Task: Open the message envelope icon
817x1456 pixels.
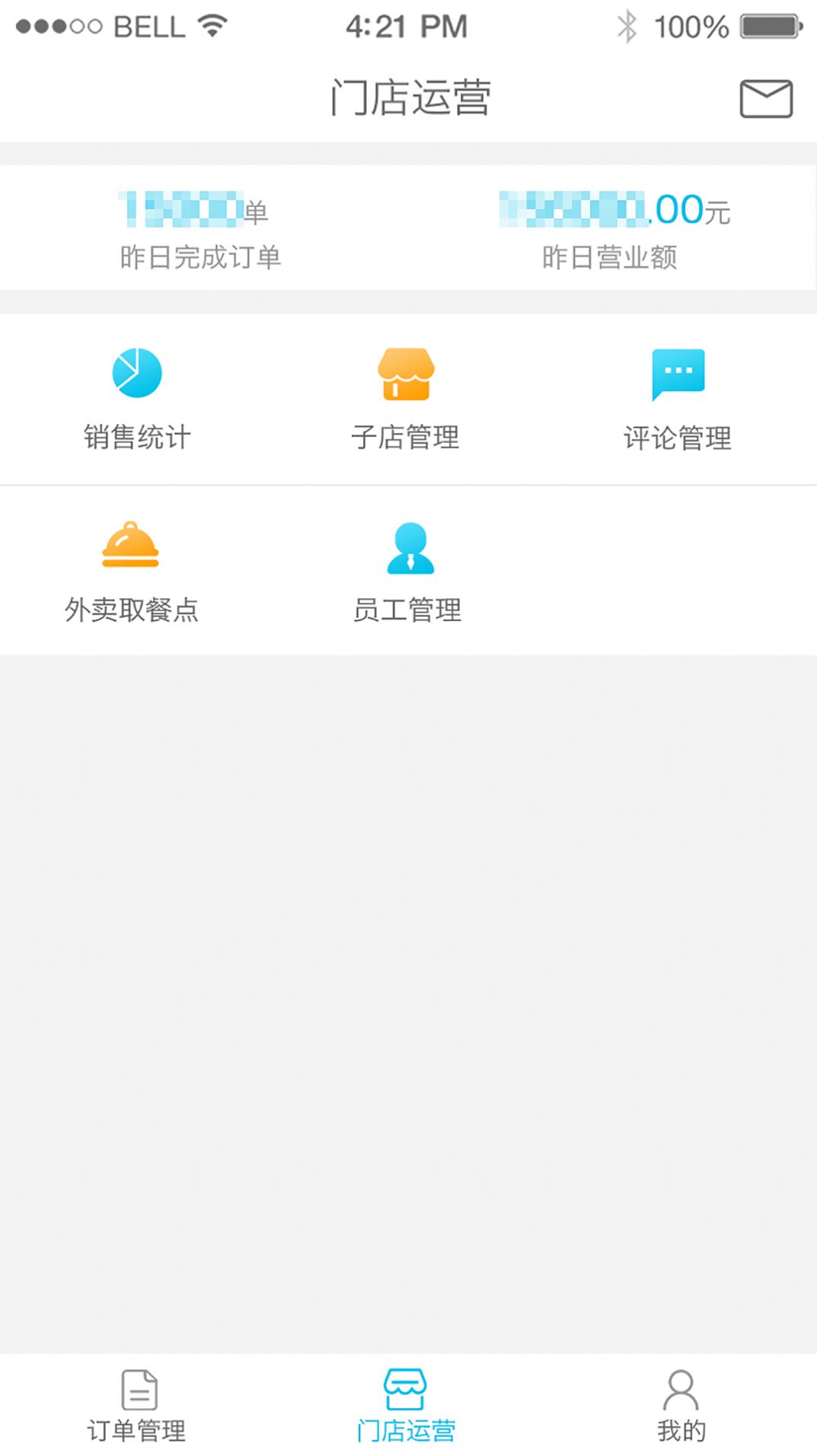Action: coord(765,100)
